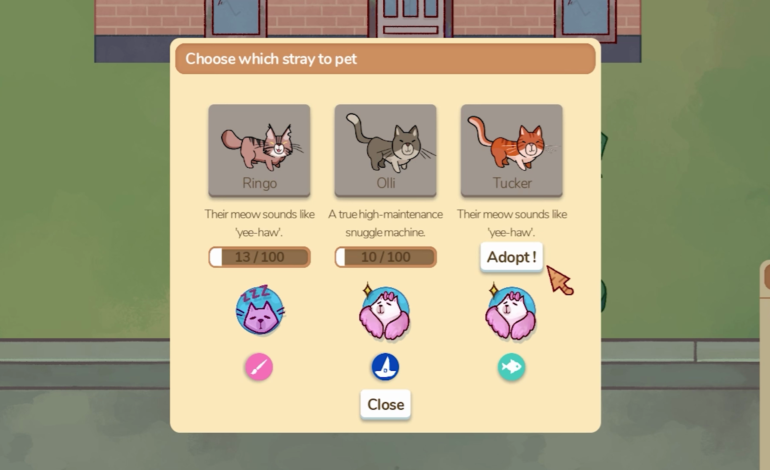Tap the Adopt! button for Tucker
The image size is (770, 470).
(x=511, y=257)
